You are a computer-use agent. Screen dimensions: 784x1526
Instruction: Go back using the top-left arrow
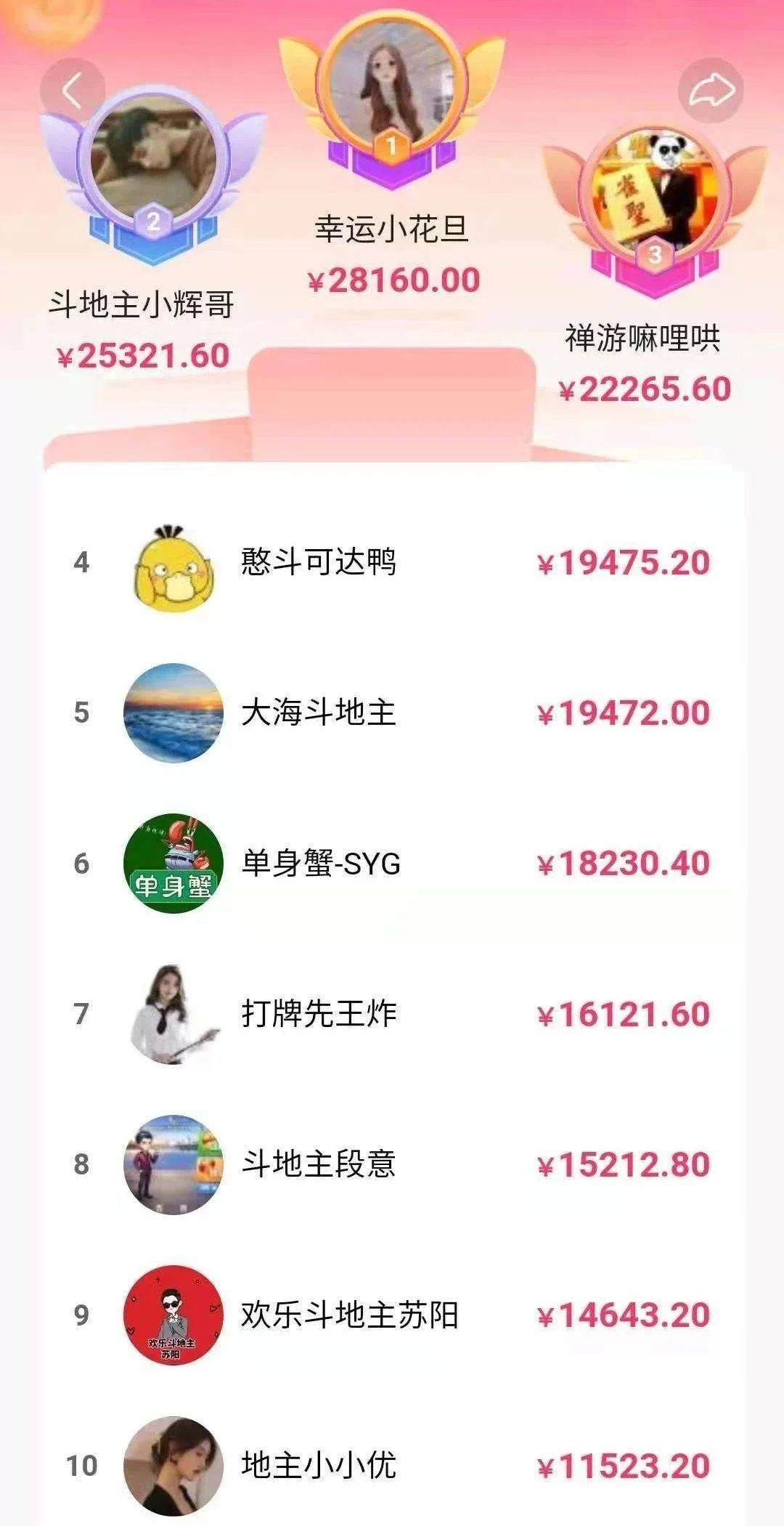click(72, 92)
